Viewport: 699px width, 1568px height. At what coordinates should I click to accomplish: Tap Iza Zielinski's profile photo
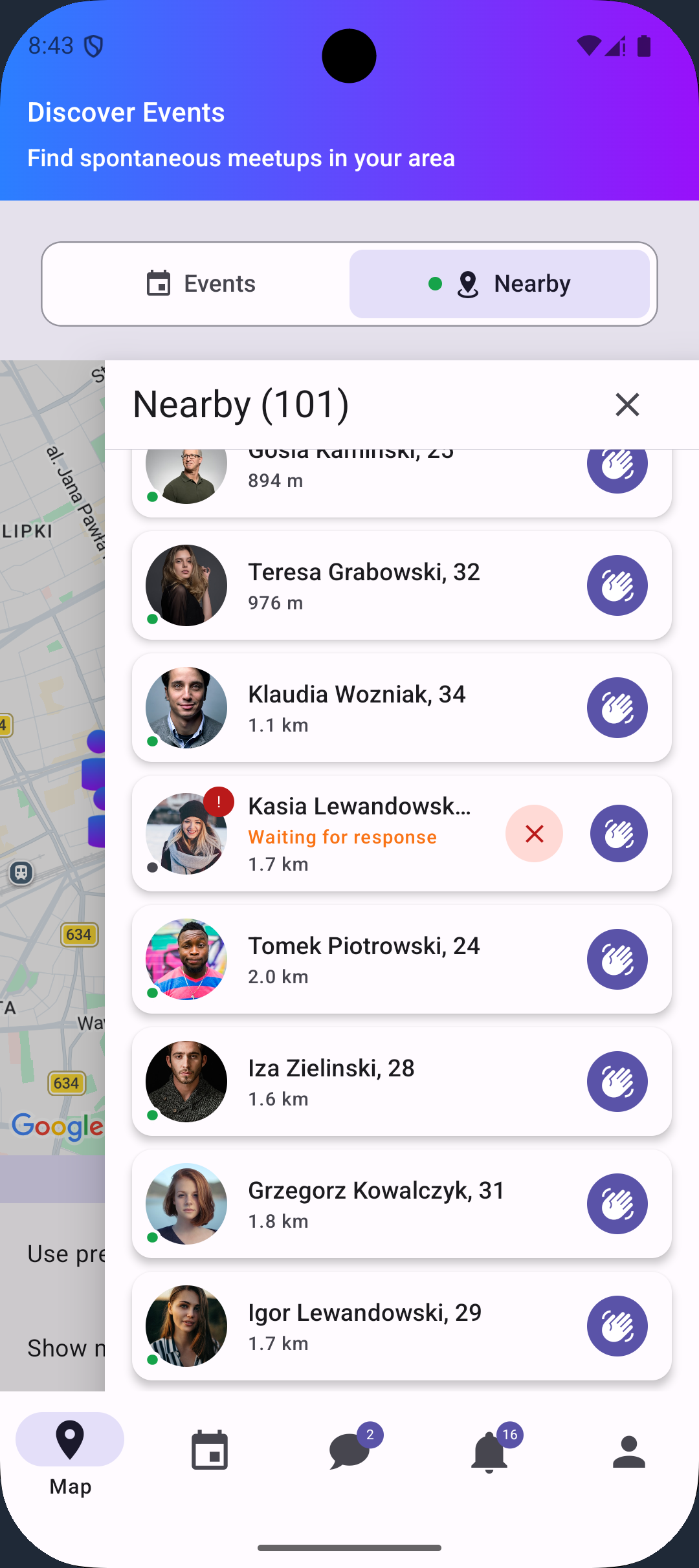(x=185, y=1082)
